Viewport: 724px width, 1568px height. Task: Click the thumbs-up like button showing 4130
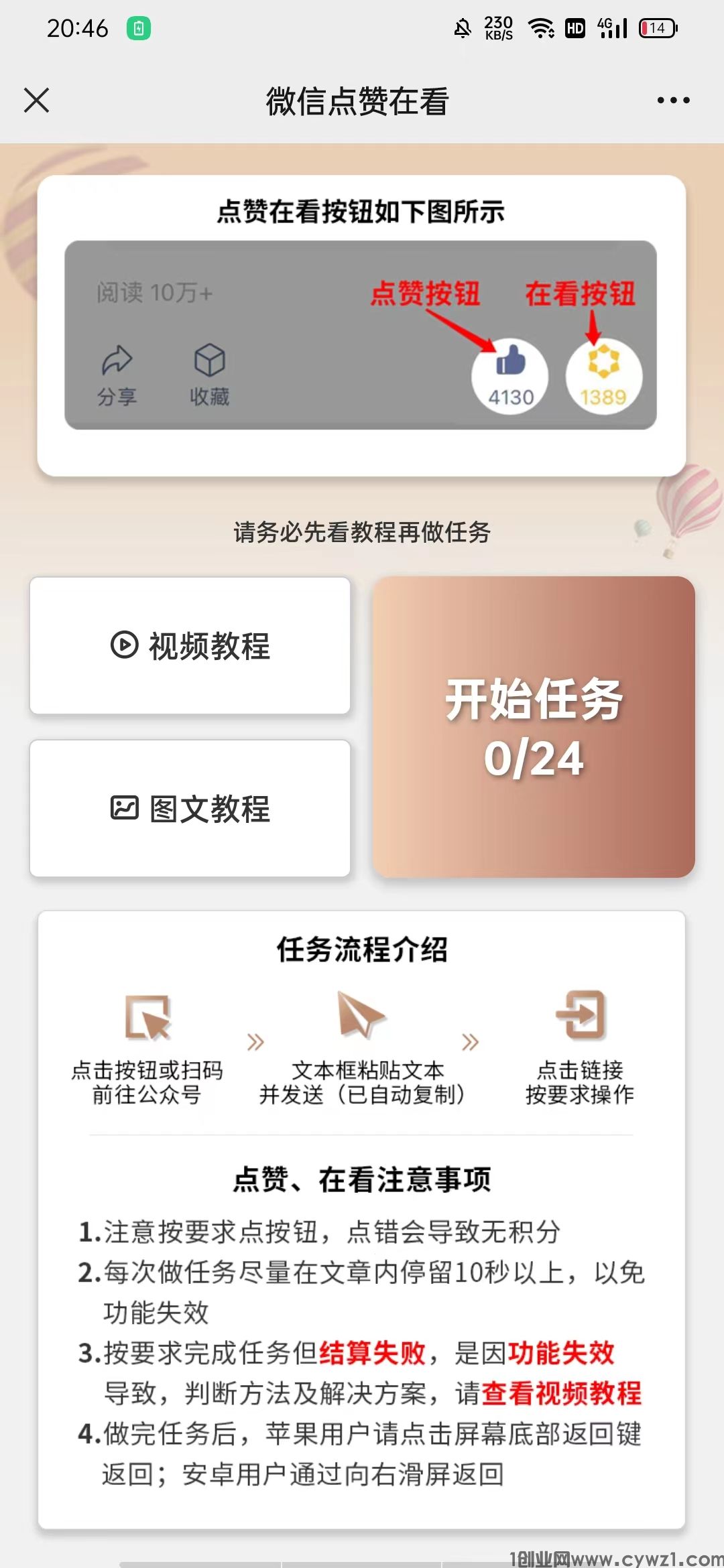[509, 375]
